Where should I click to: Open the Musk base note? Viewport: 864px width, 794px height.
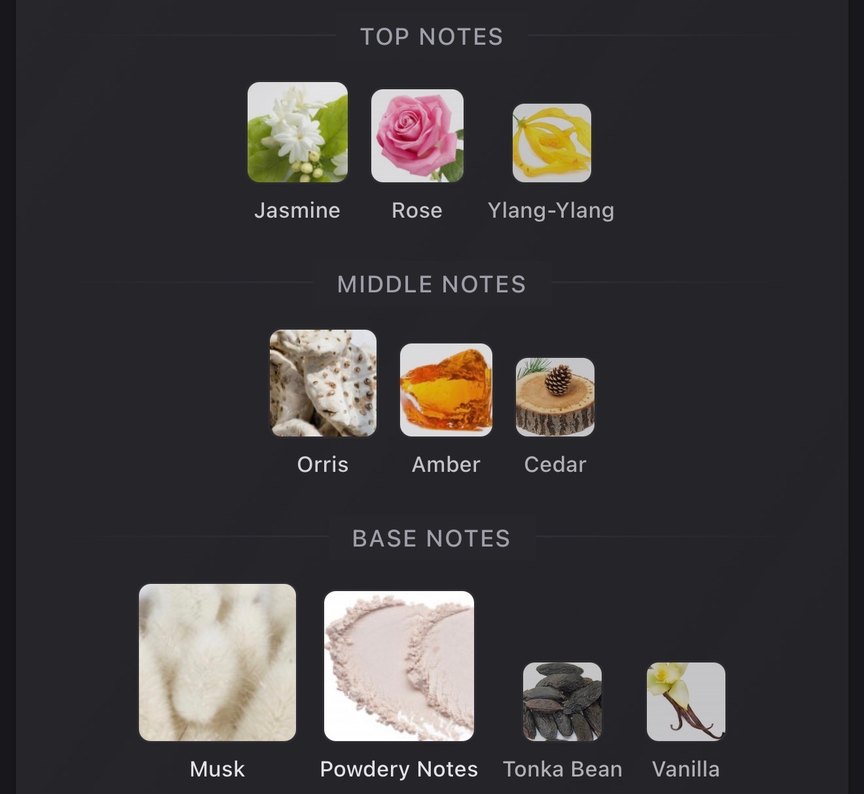[217, 663]
